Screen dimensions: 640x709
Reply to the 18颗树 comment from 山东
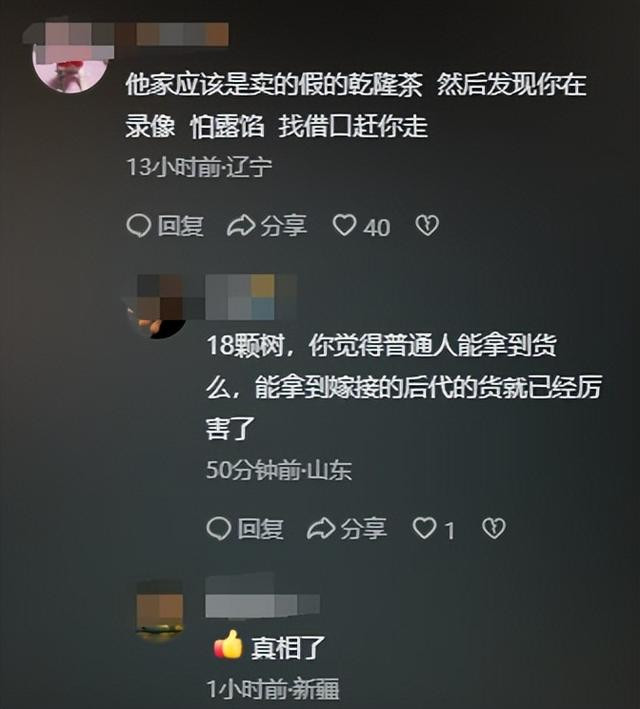click(x=246, y=529)
